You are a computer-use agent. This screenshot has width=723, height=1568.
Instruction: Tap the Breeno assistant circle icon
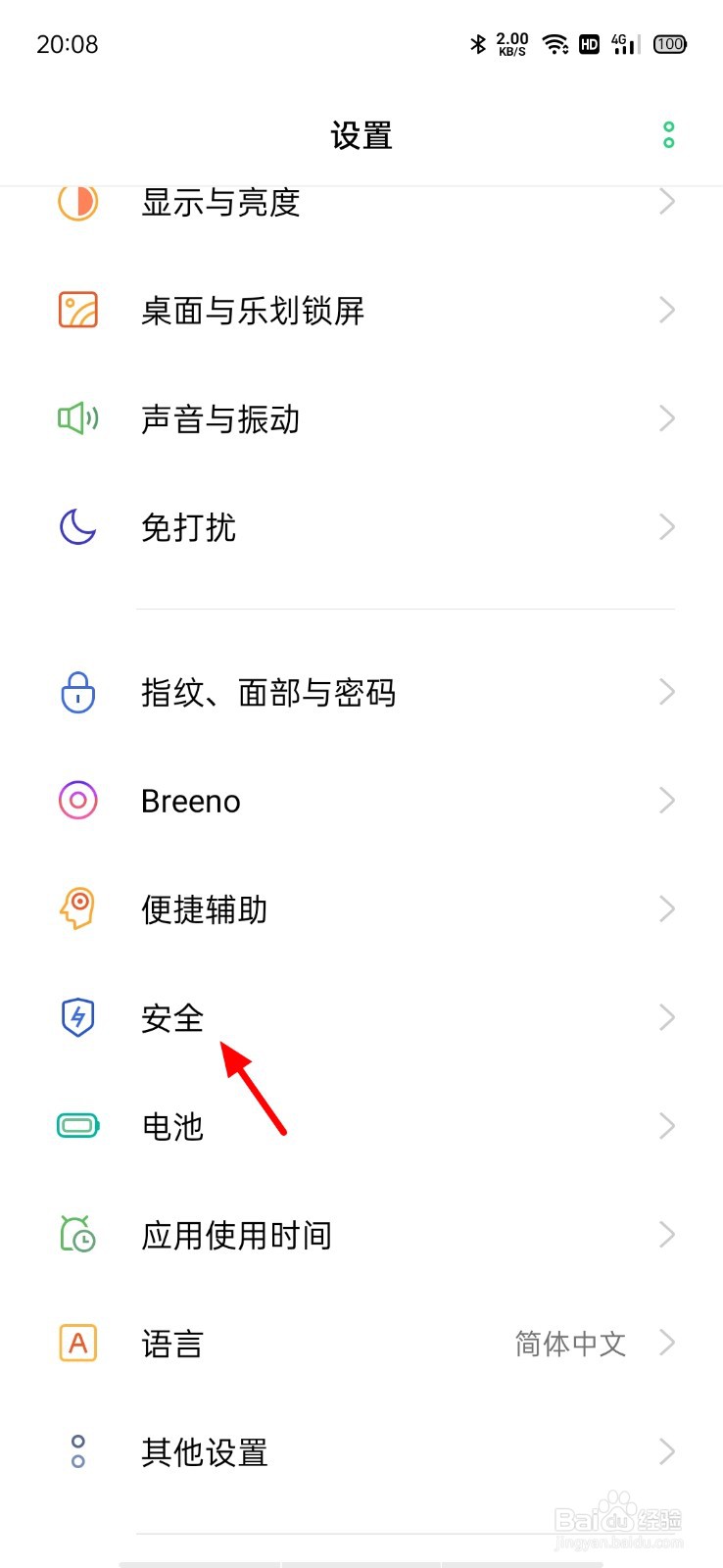click(77, 801)
